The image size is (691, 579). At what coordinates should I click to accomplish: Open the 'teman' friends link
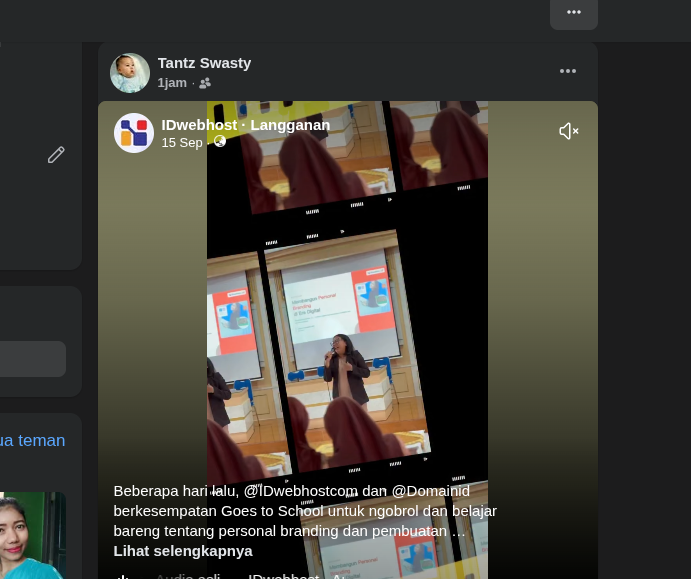click(x=32, y=440)
